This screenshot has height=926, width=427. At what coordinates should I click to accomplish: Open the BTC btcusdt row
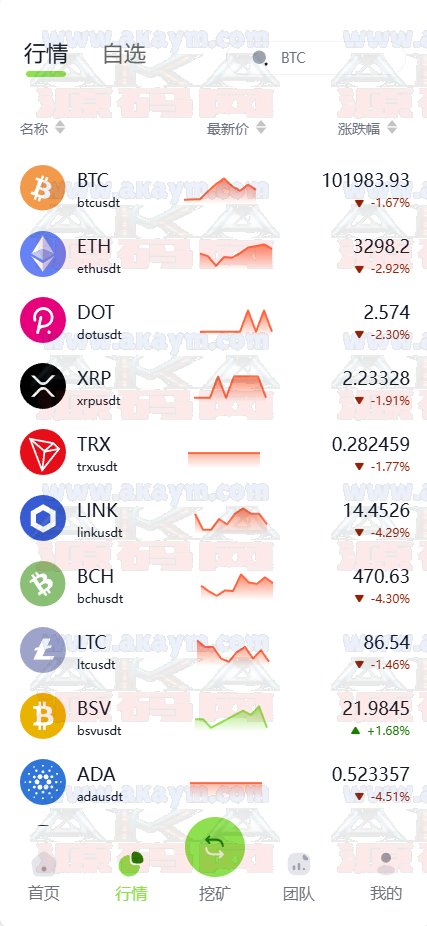click(214, 188)
